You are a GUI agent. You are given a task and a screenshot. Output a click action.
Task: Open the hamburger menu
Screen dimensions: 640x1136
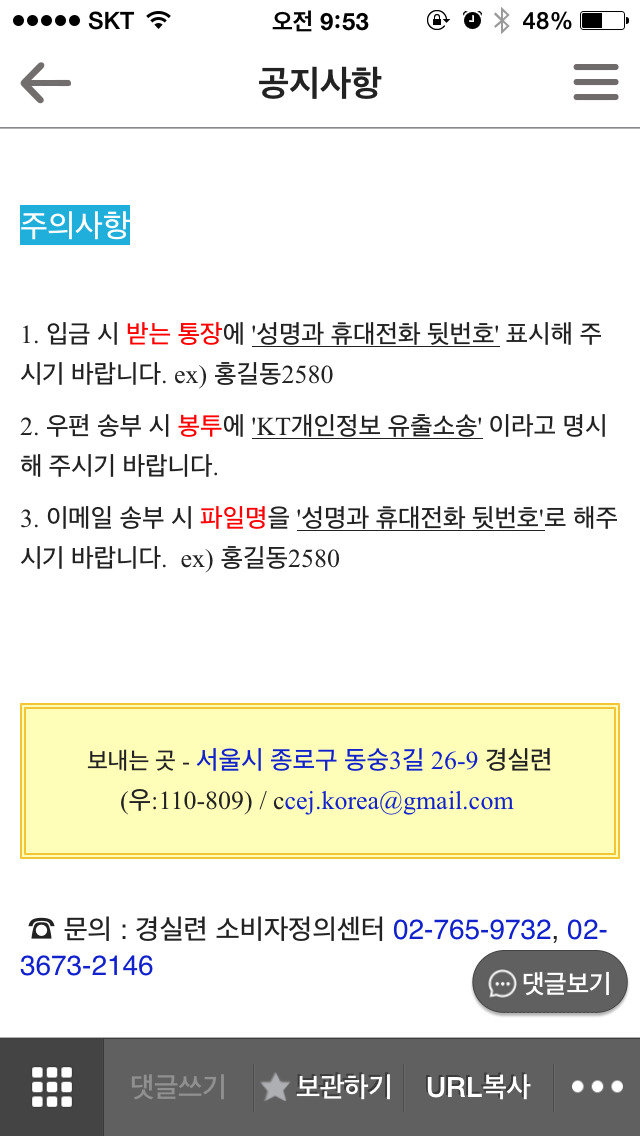tap(595, 83)
